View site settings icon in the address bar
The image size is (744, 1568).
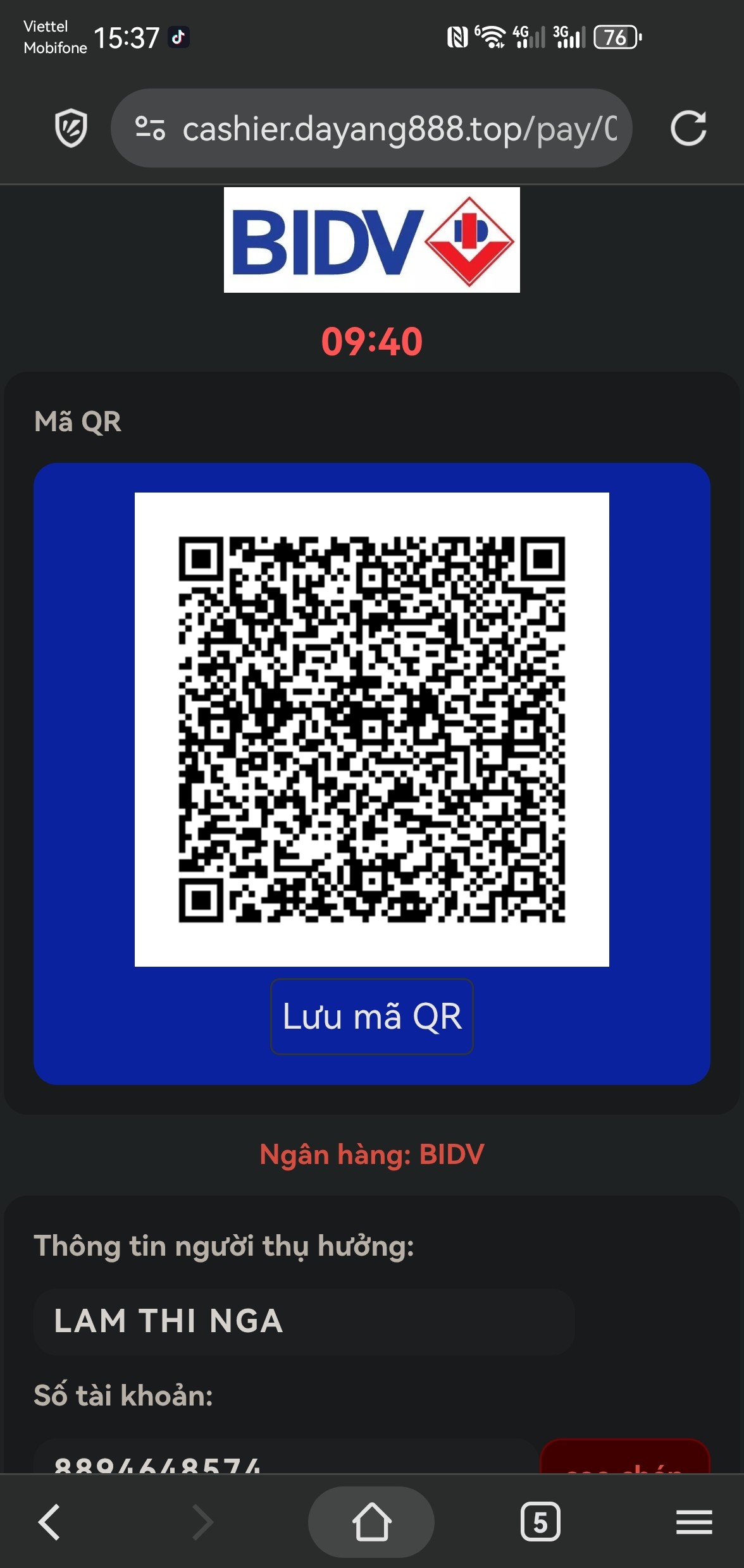150,128
